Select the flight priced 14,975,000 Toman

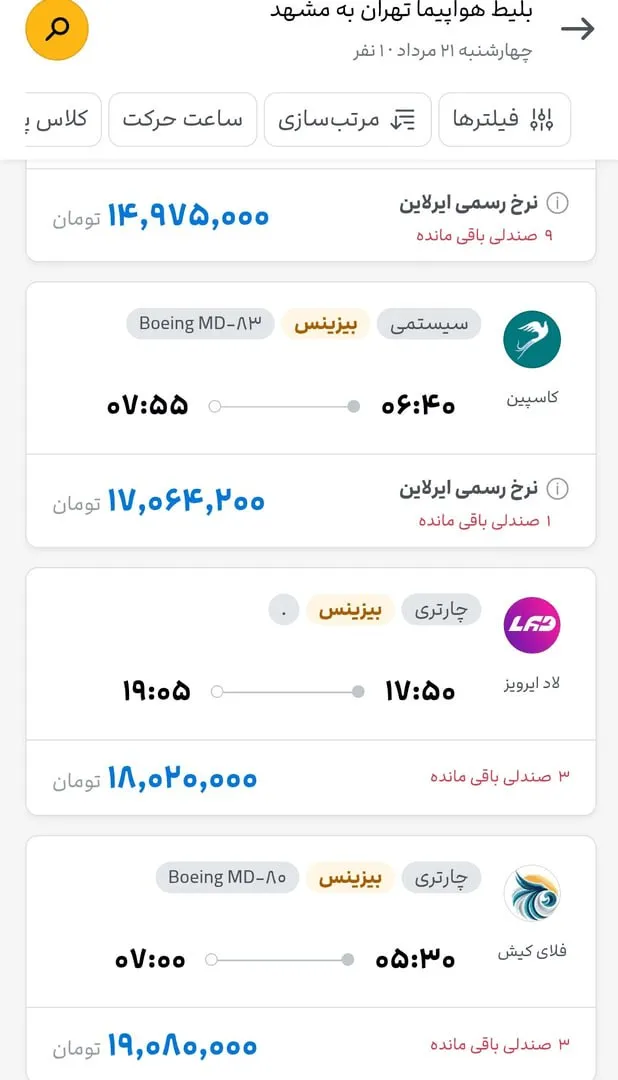click(x=311, y=215)
